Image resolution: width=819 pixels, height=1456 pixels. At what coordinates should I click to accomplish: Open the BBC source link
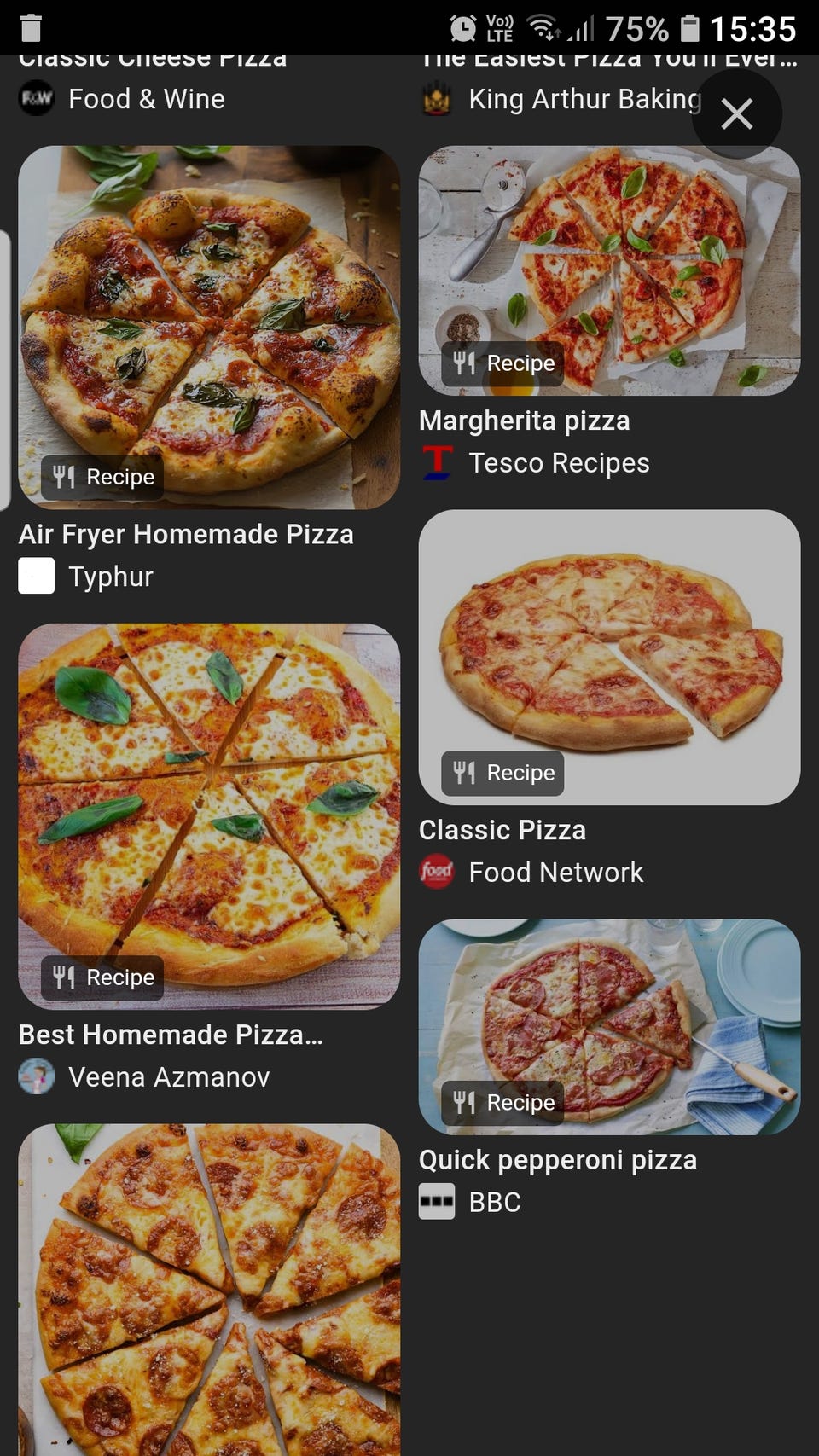pos(470,1203)
